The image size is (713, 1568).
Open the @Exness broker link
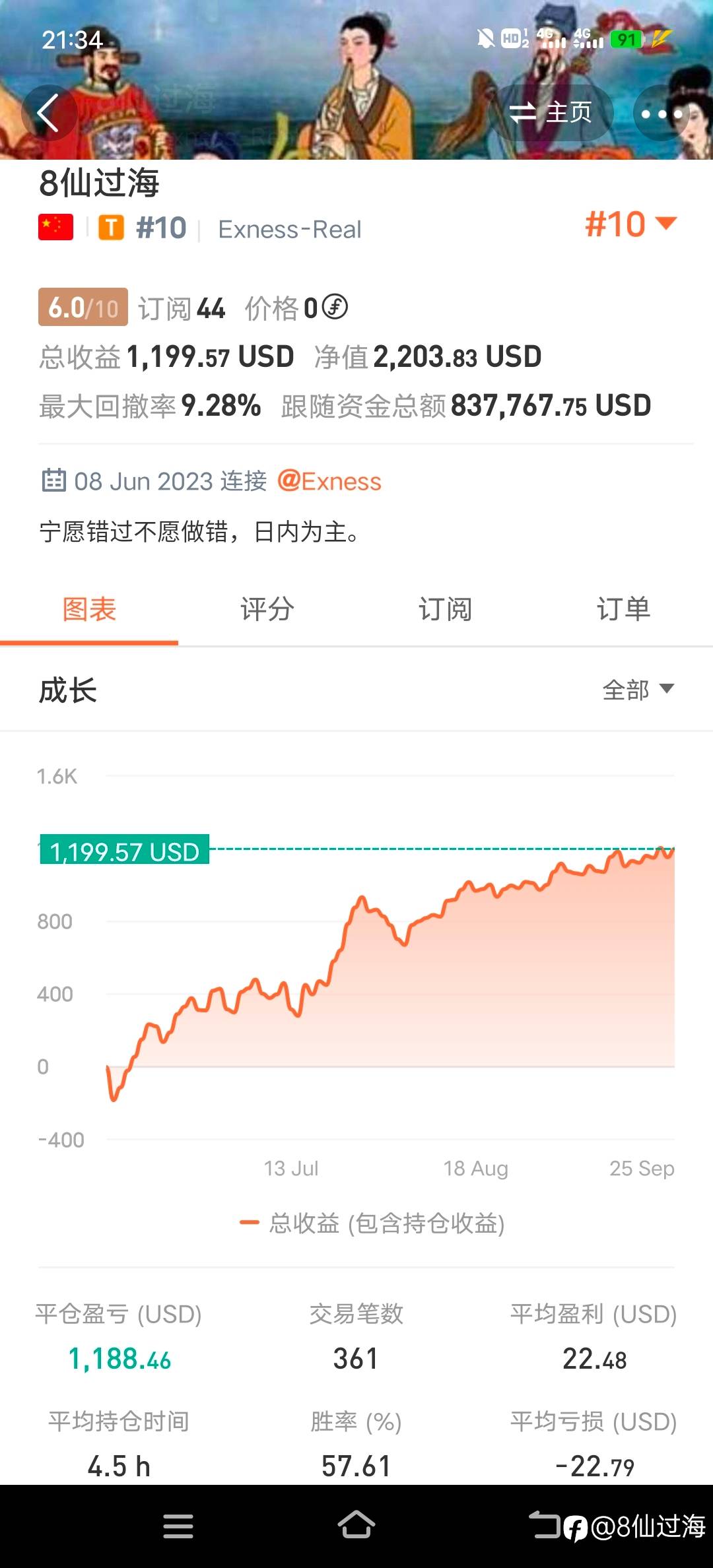pyautogui.click(x=329, y=481)
